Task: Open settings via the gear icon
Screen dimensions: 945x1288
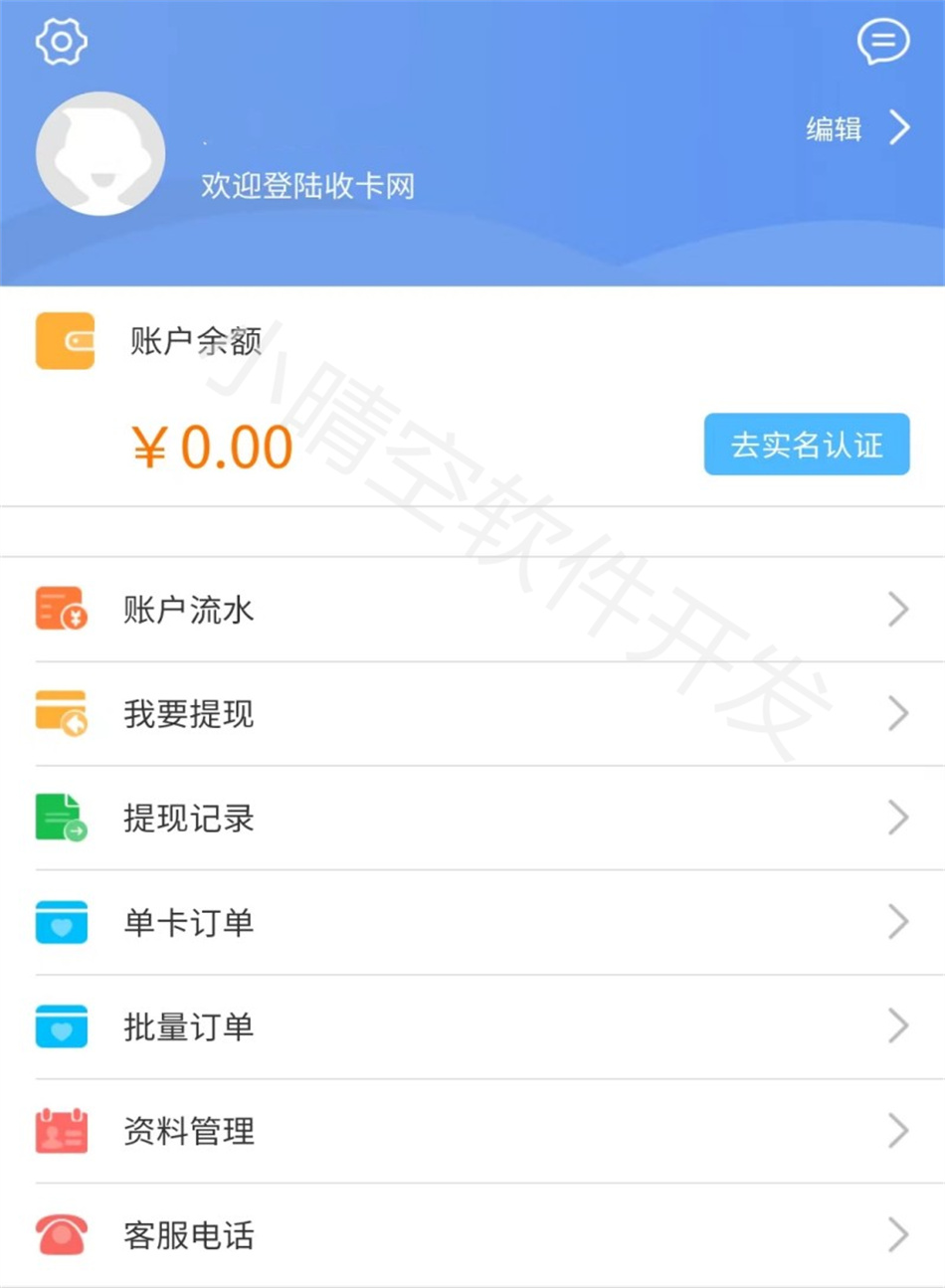Action: (62, 42)
